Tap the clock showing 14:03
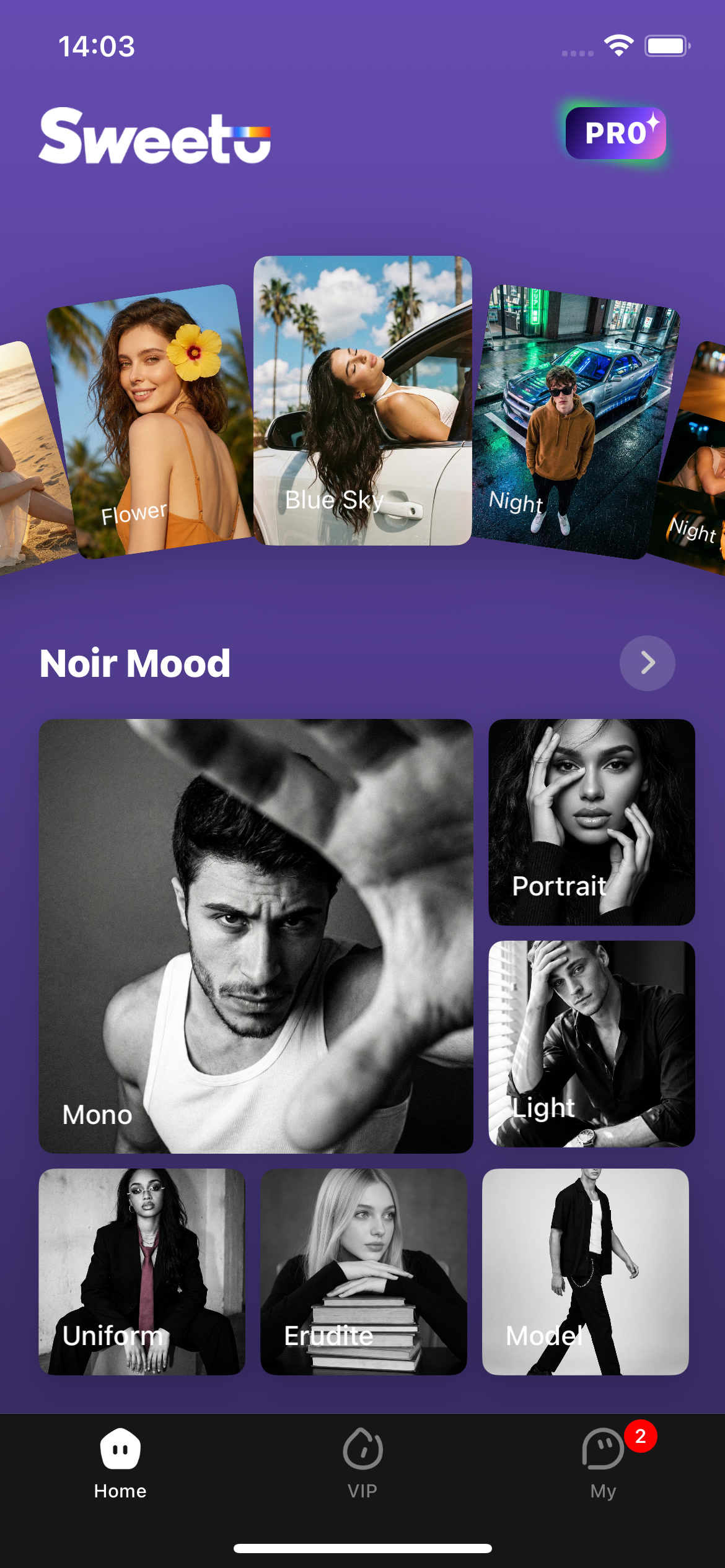This screenshot has height=1568, width=725. (96, 45)
